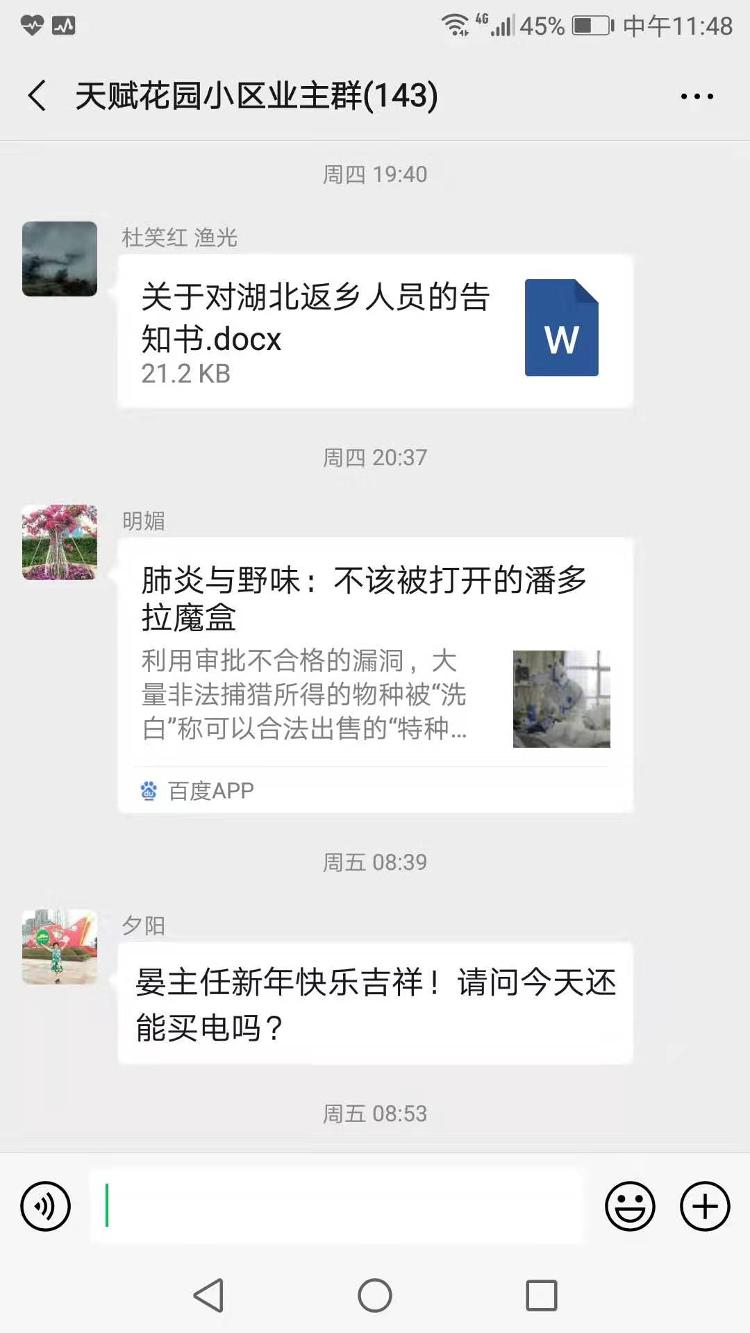750x1333 pixels.
Task: Open the emoji picker
Action: pyautogui.click(x=630, y=1206)
